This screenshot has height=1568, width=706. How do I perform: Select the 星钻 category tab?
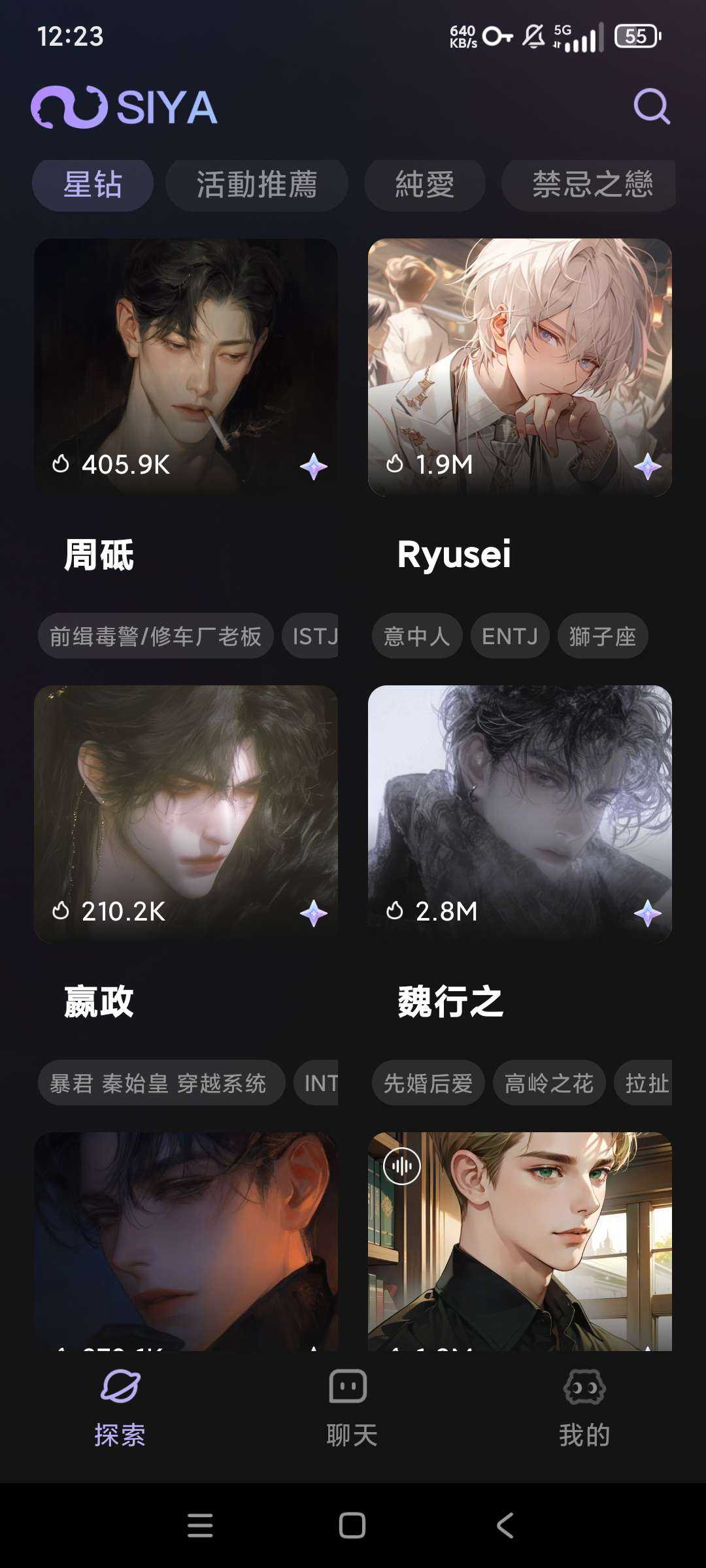[93, 185]
